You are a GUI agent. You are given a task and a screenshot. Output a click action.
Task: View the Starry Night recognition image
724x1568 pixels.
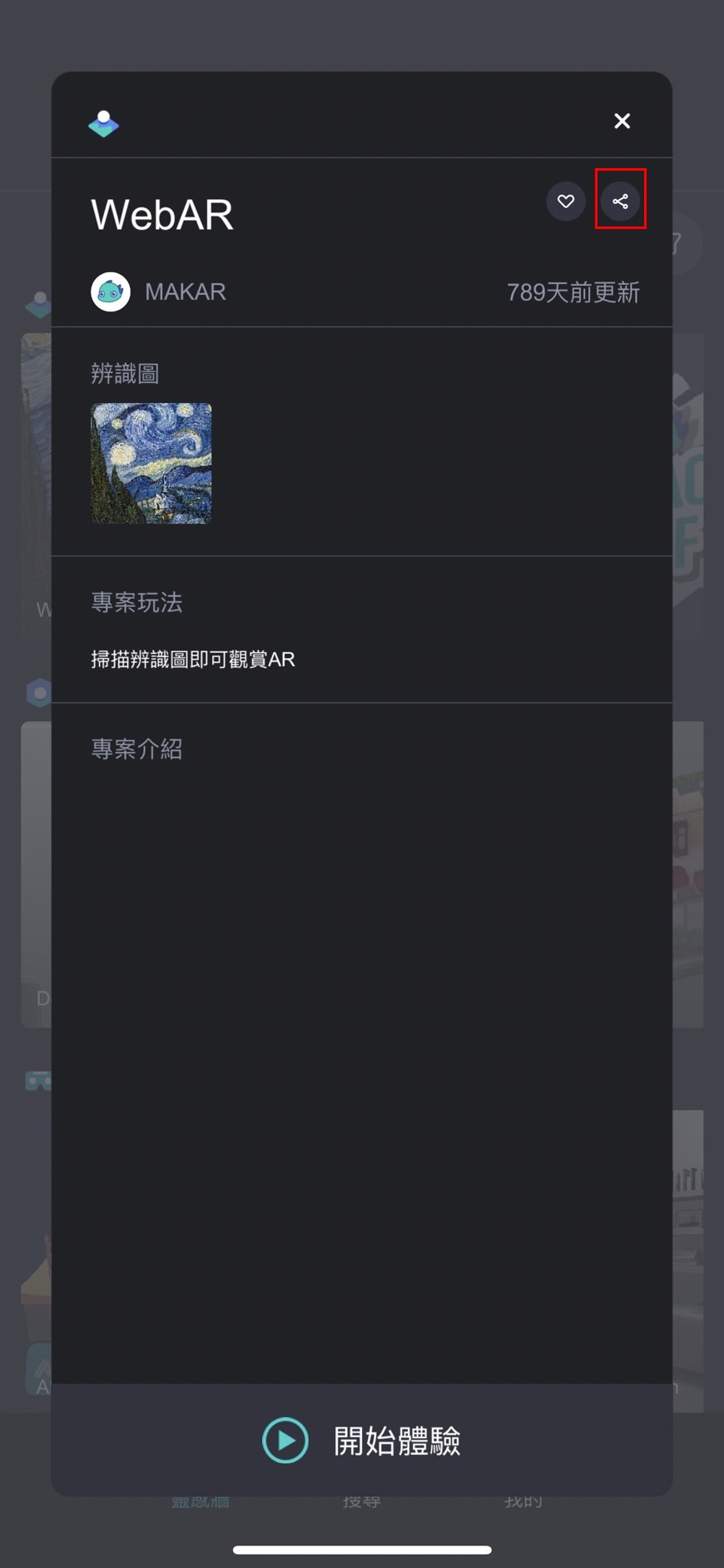click(x=151, y=464)
